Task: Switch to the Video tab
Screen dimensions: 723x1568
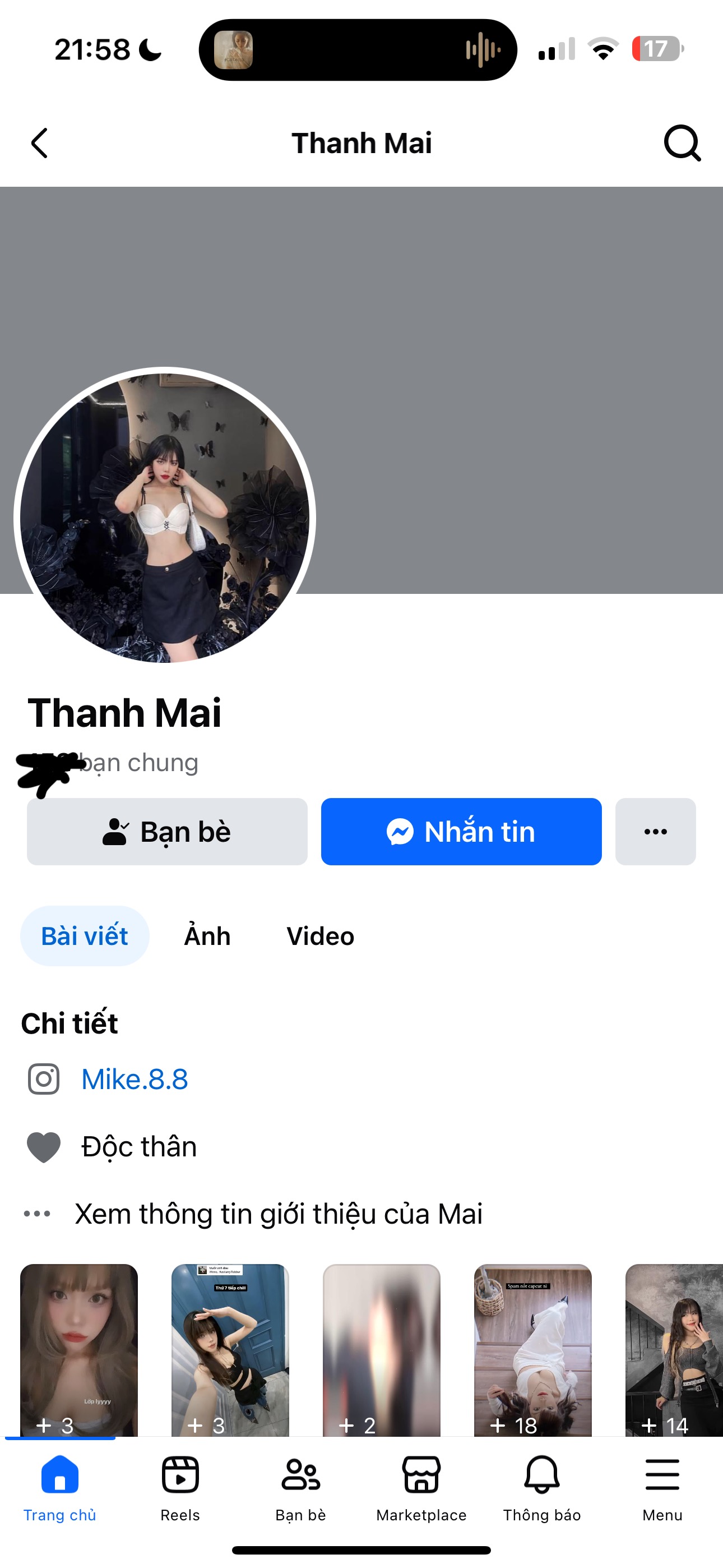Action: (320, 936)
